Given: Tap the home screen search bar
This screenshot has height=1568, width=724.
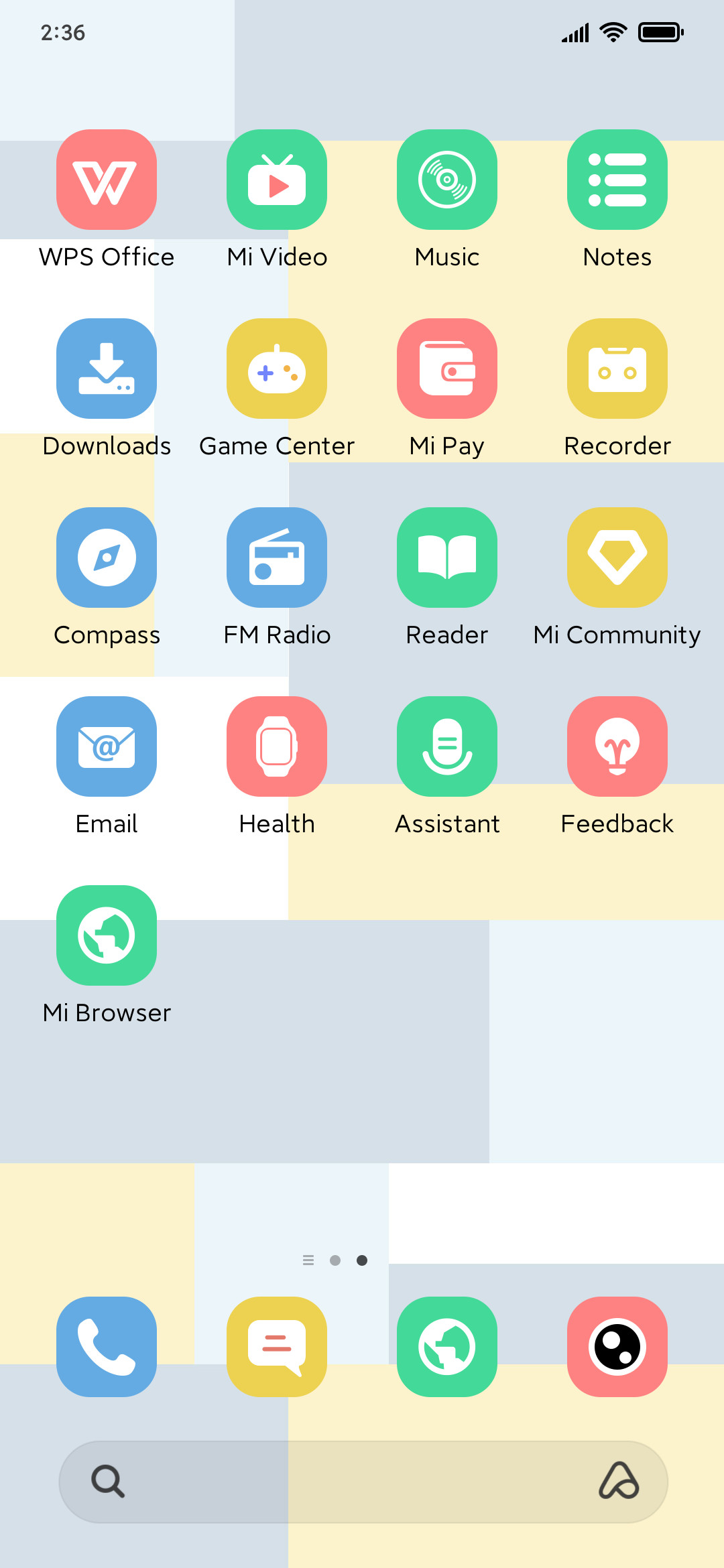Looking at the screenshot, I should coord(363,1482).
